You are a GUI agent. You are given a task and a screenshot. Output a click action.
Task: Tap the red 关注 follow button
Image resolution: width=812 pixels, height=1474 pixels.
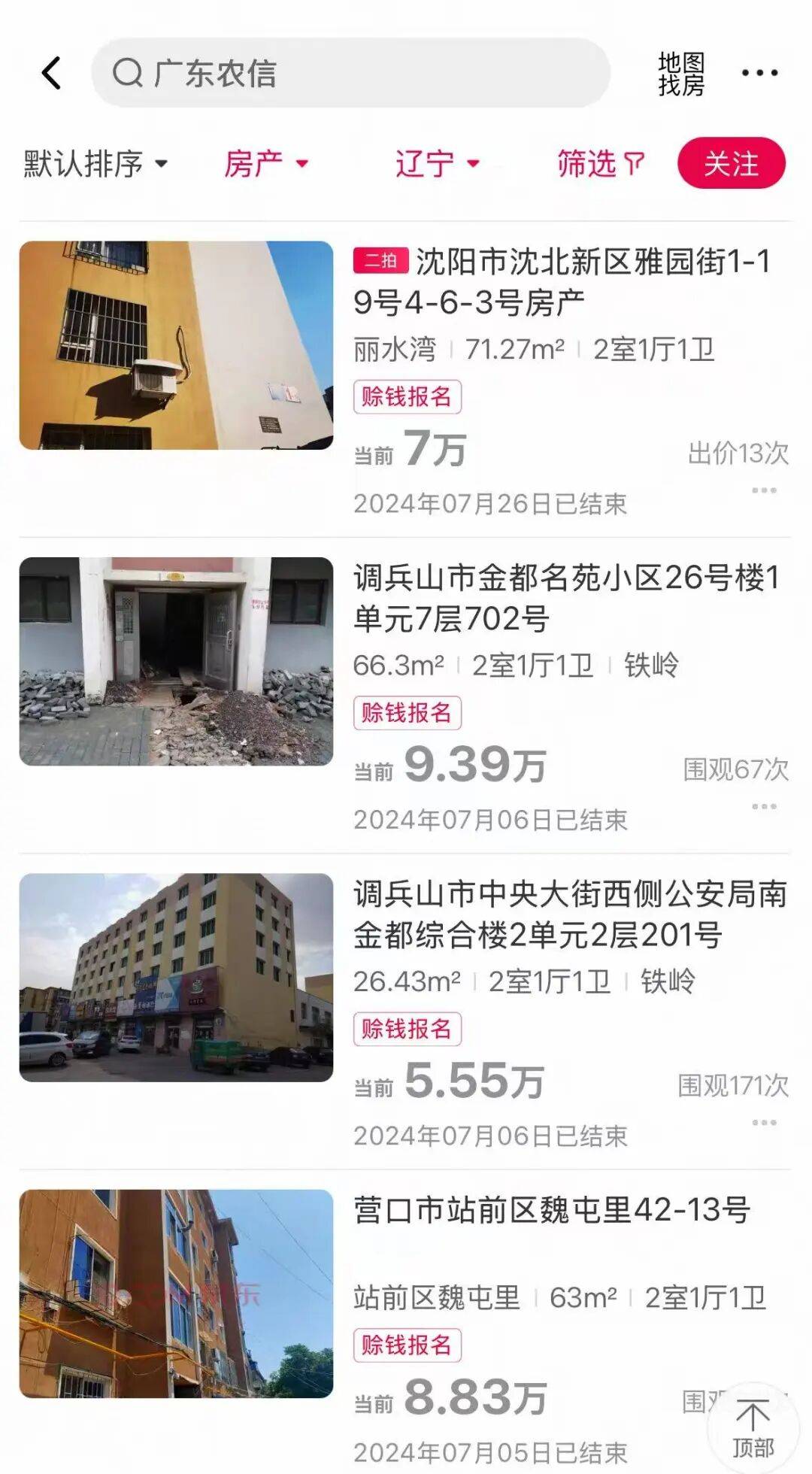pyautogui.click(x=731, y=163)
